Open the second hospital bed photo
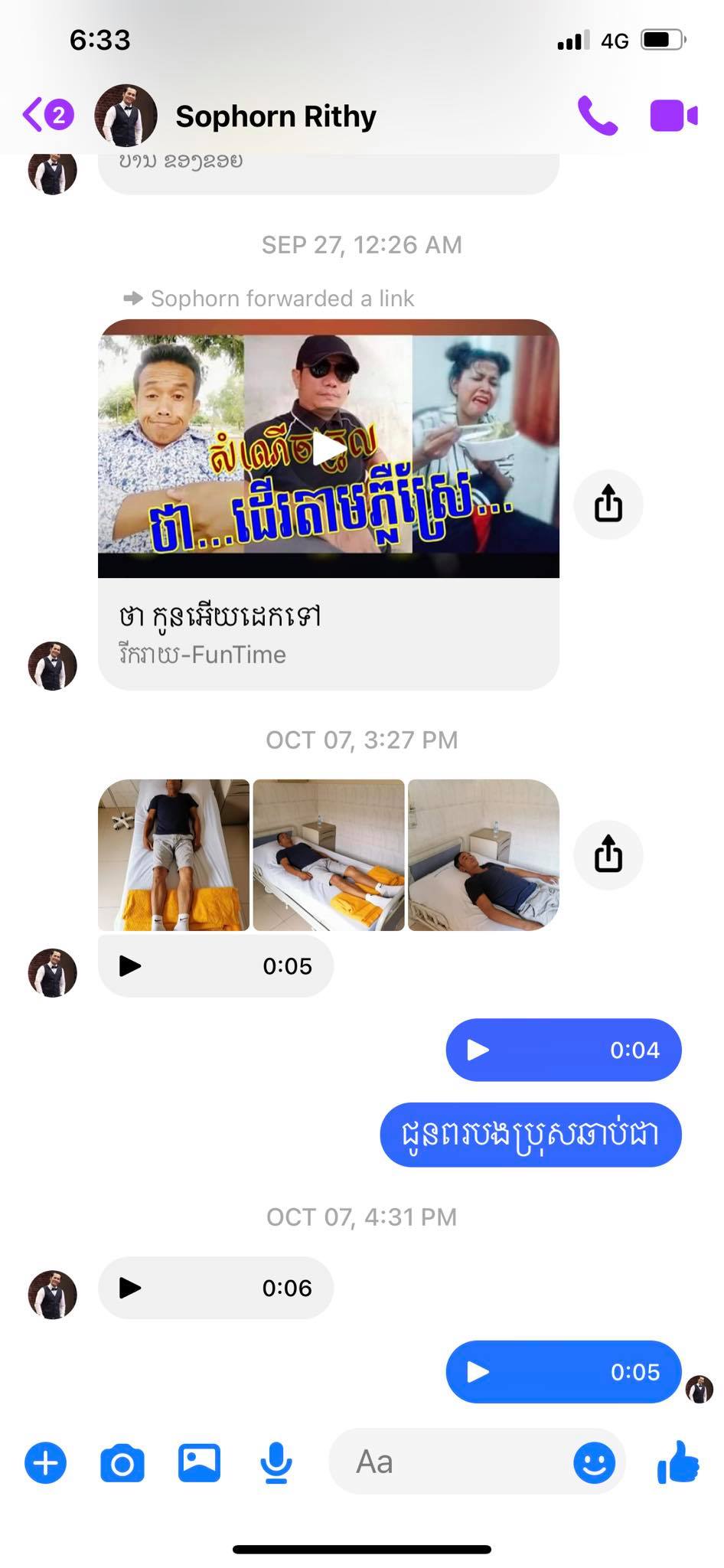 point(328,854)
